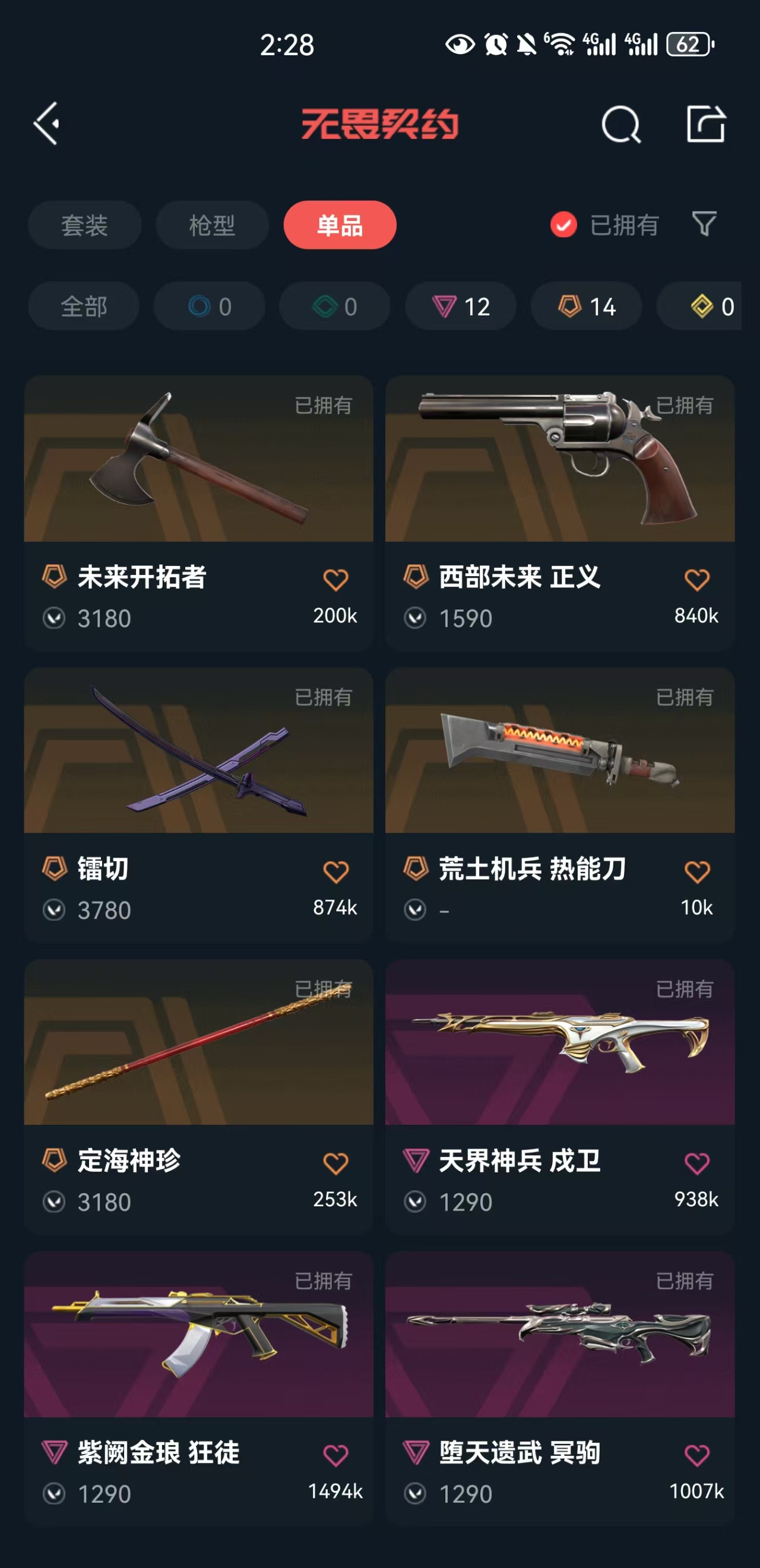Open the search icon

620,125
